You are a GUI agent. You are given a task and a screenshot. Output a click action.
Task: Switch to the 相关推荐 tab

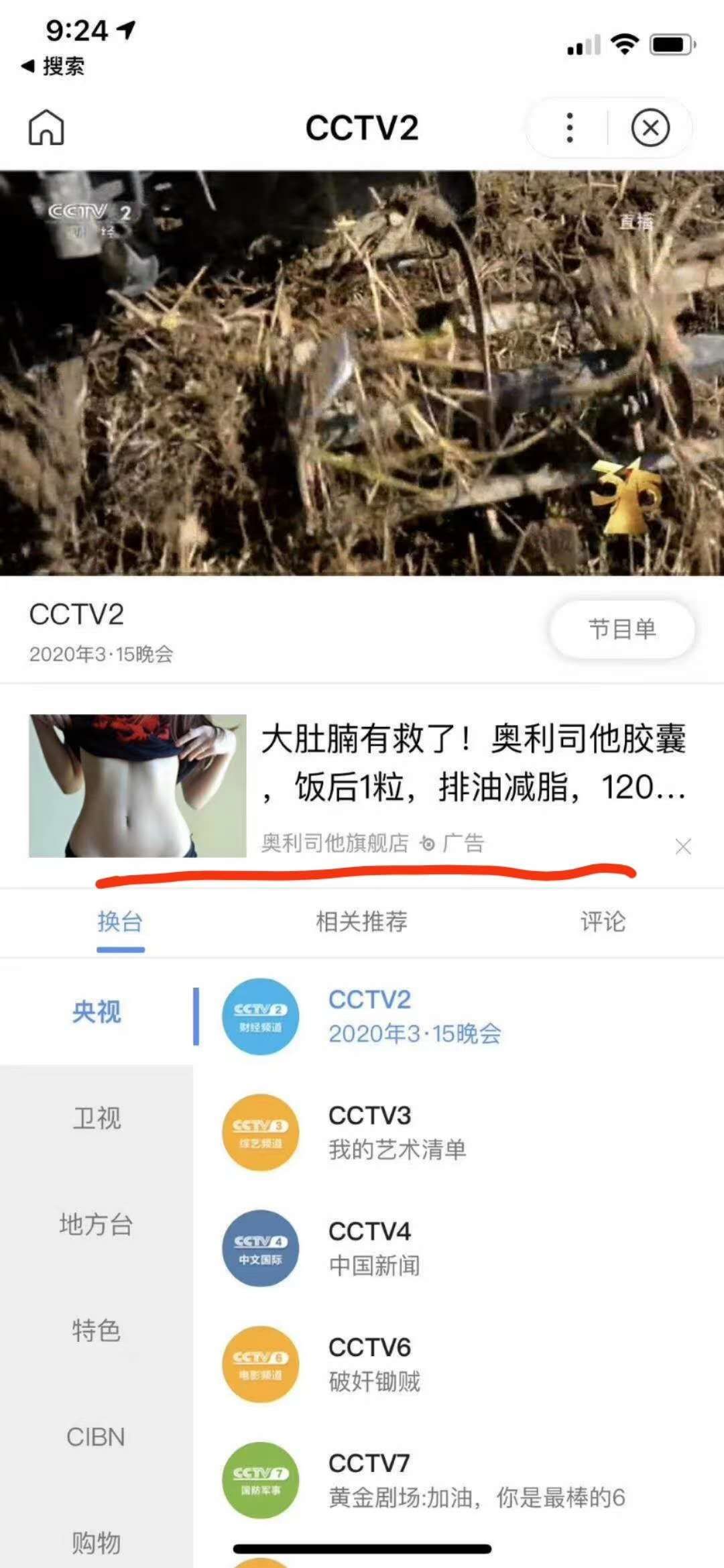[362, 921]
